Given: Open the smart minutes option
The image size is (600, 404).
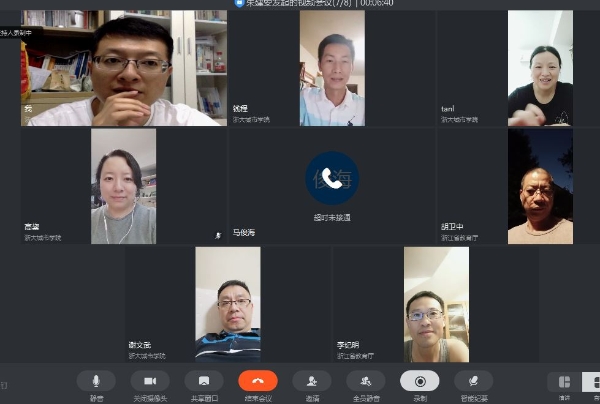Looking at the screenshot, I should pos(474,381).
